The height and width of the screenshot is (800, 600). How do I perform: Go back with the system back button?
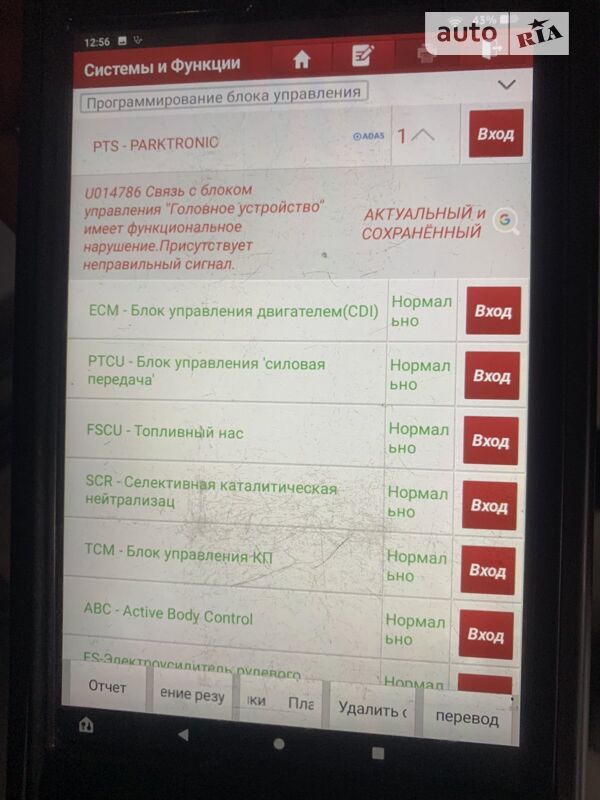pyautogui.click(x=183, y=734)
